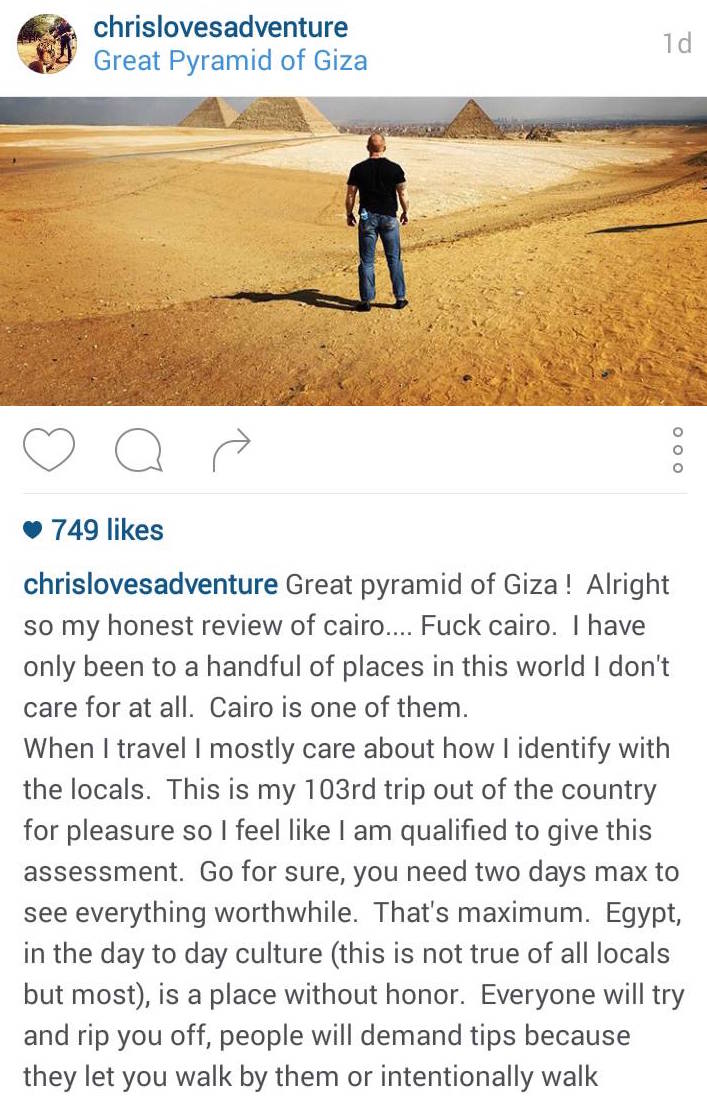Open the pyramid desert photo
The height and width of the screenshot is (1102, 707).
pyautogui.click(x=353, y=250)
